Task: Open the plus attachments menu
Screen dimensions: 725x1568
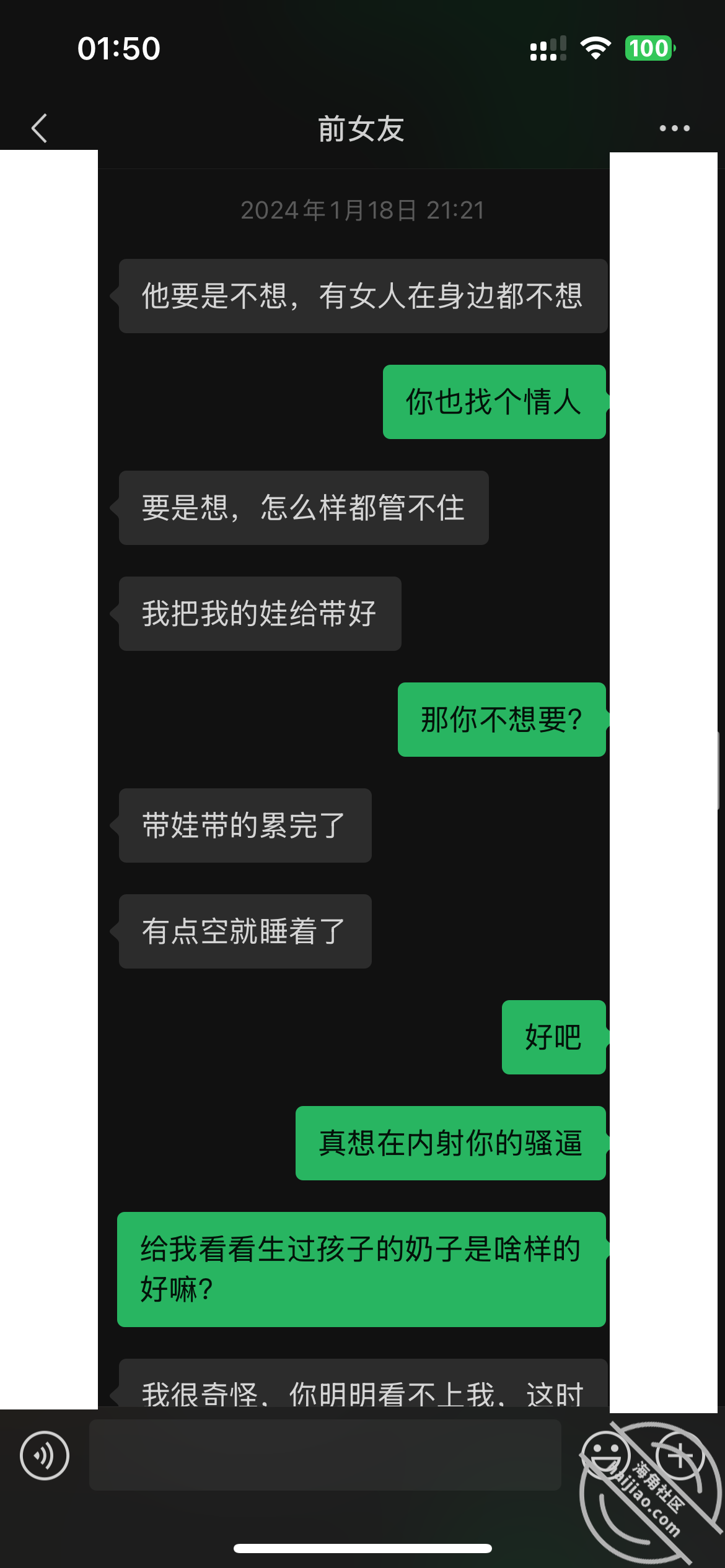Action: click(x=680, y=1455)
